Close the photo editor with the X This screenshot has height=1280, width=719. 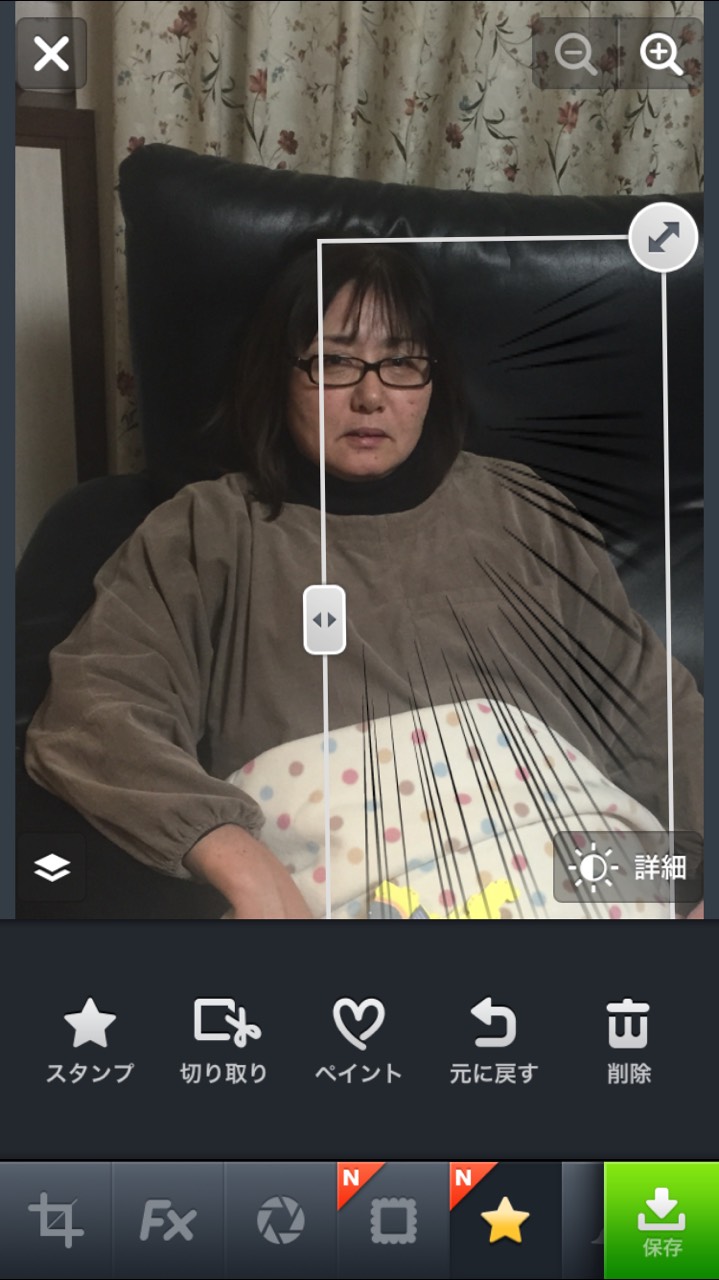[x=51, y=53]
